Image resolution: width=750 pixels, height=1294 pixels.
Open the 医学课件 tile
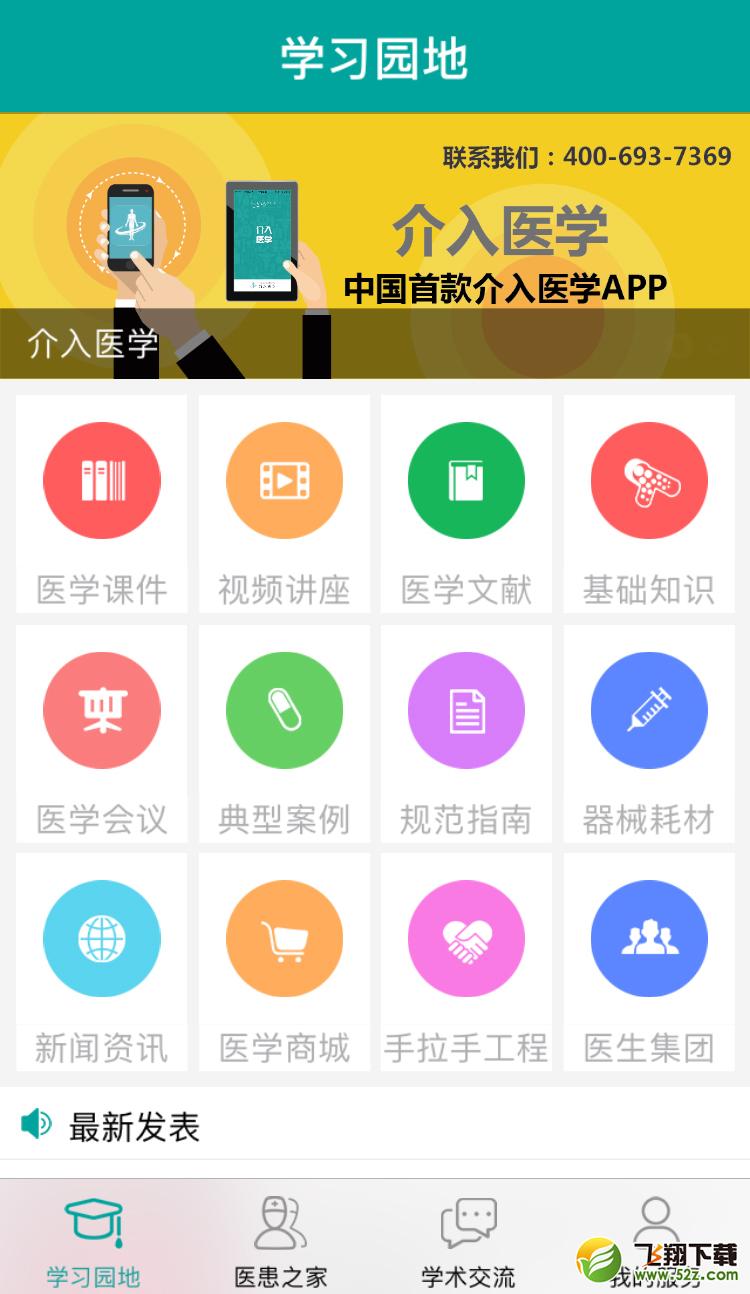coord(102,503)
